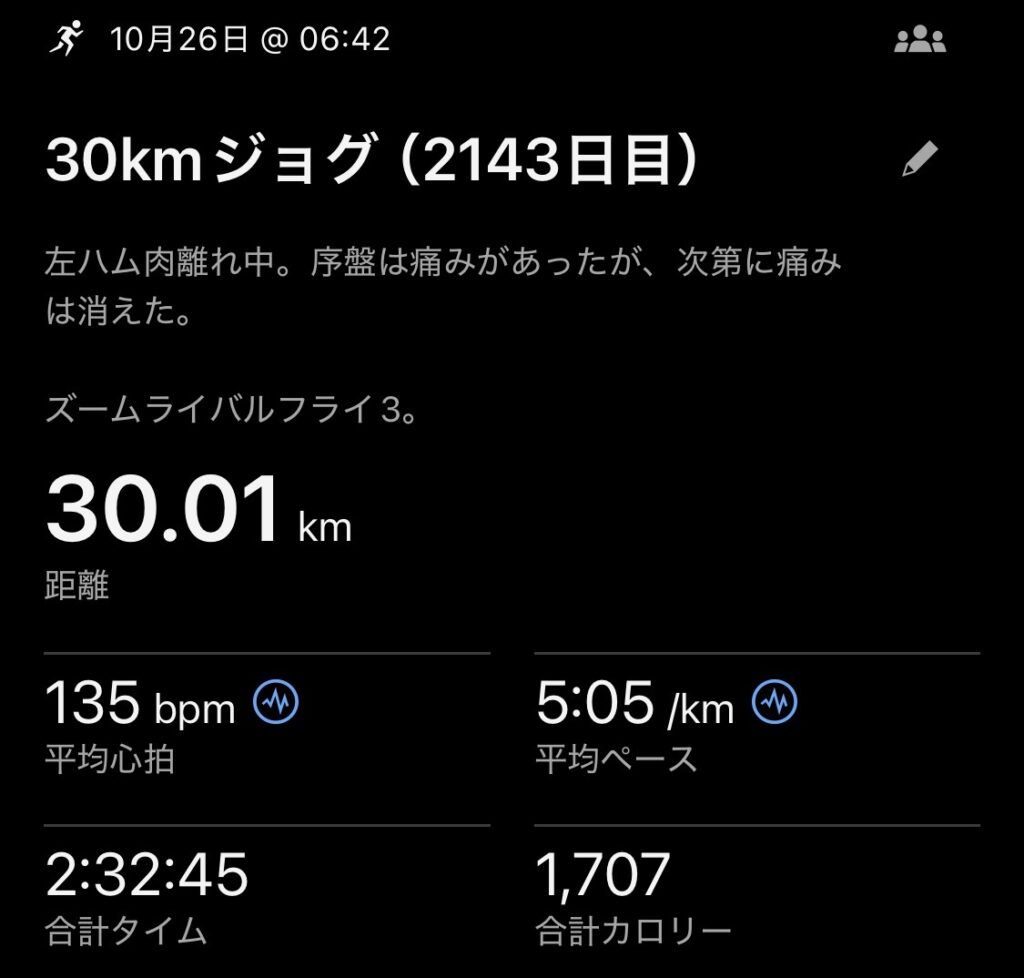Image resolution: width=1024 pixels, height=978 pixels.
Task: Open the insight icon beside 135 bpm
Action: pos(276,704)
